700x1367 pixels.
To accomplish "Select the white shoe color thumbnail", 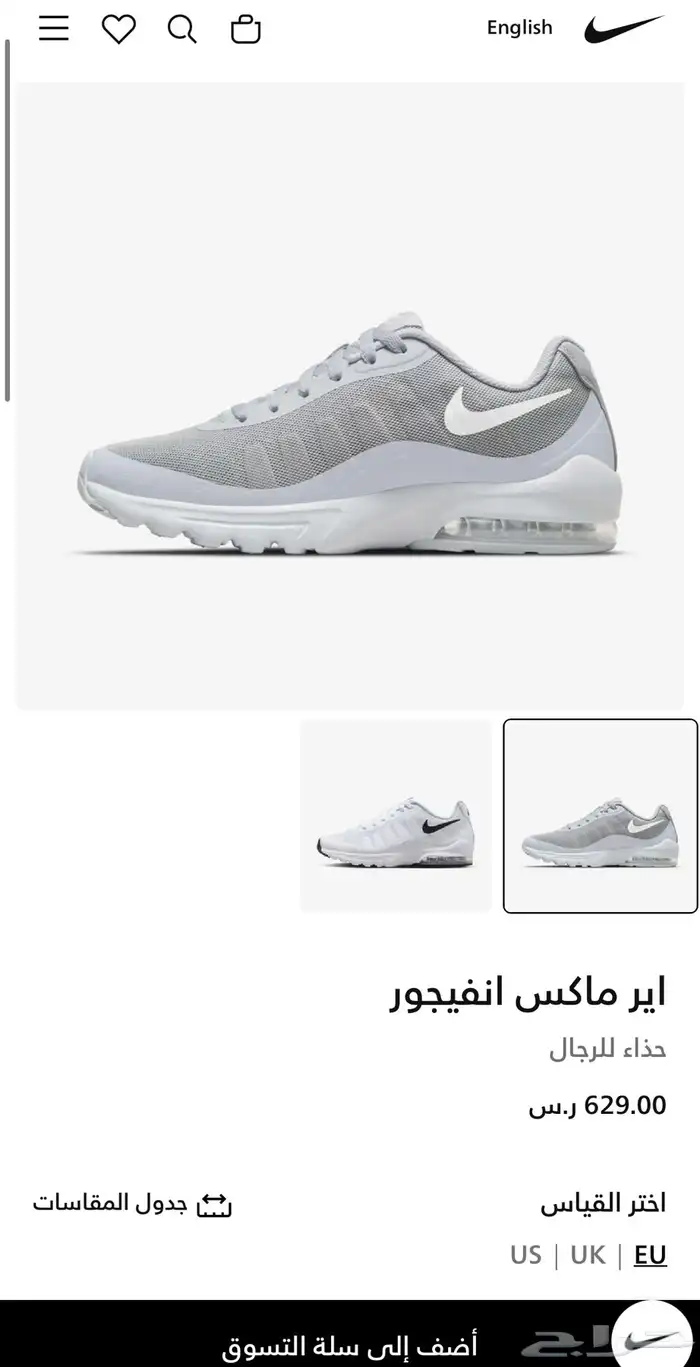I will [396, 816].
